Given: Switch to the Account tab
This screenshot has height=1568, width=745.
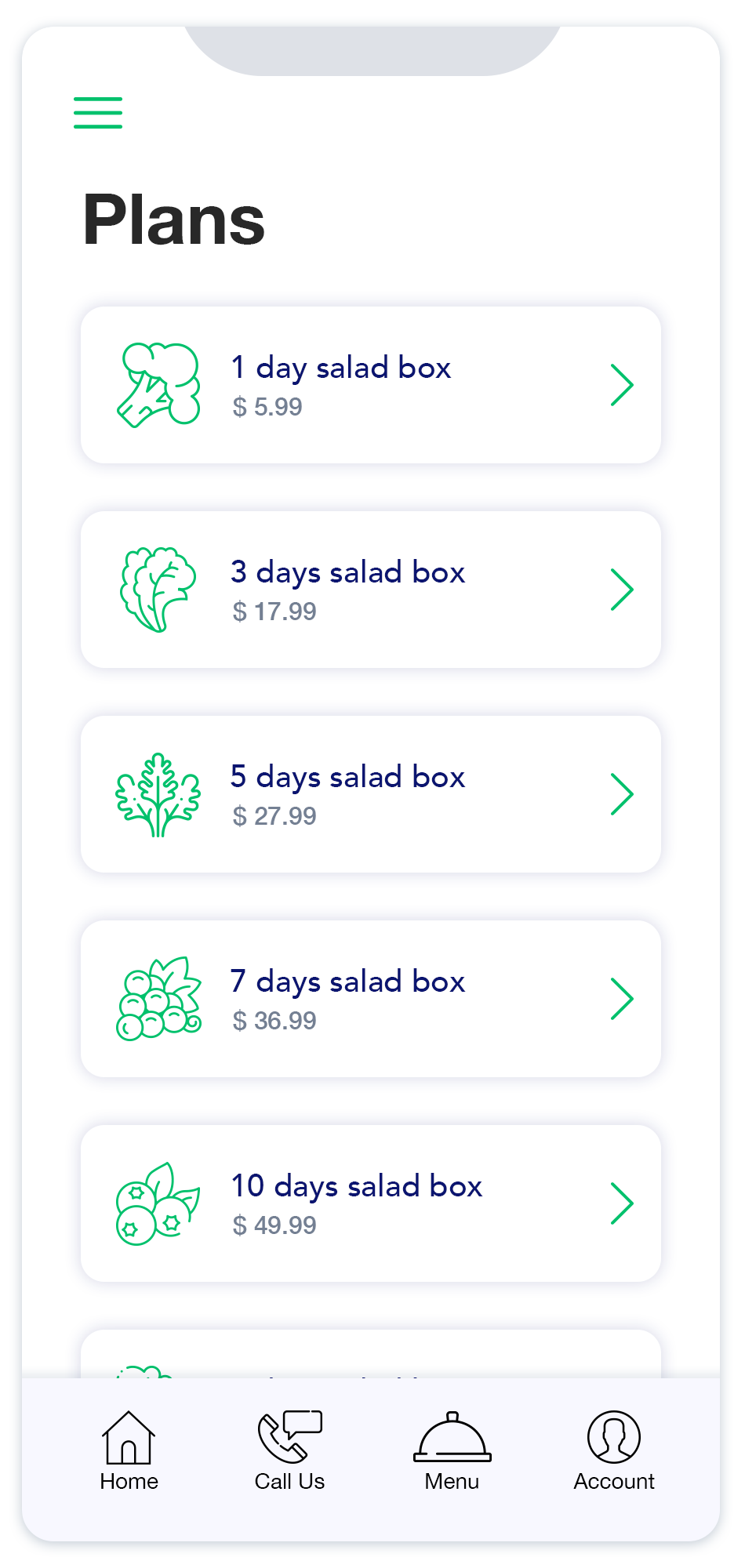Looking at the screenshot, I should [x=614, y=1450].
